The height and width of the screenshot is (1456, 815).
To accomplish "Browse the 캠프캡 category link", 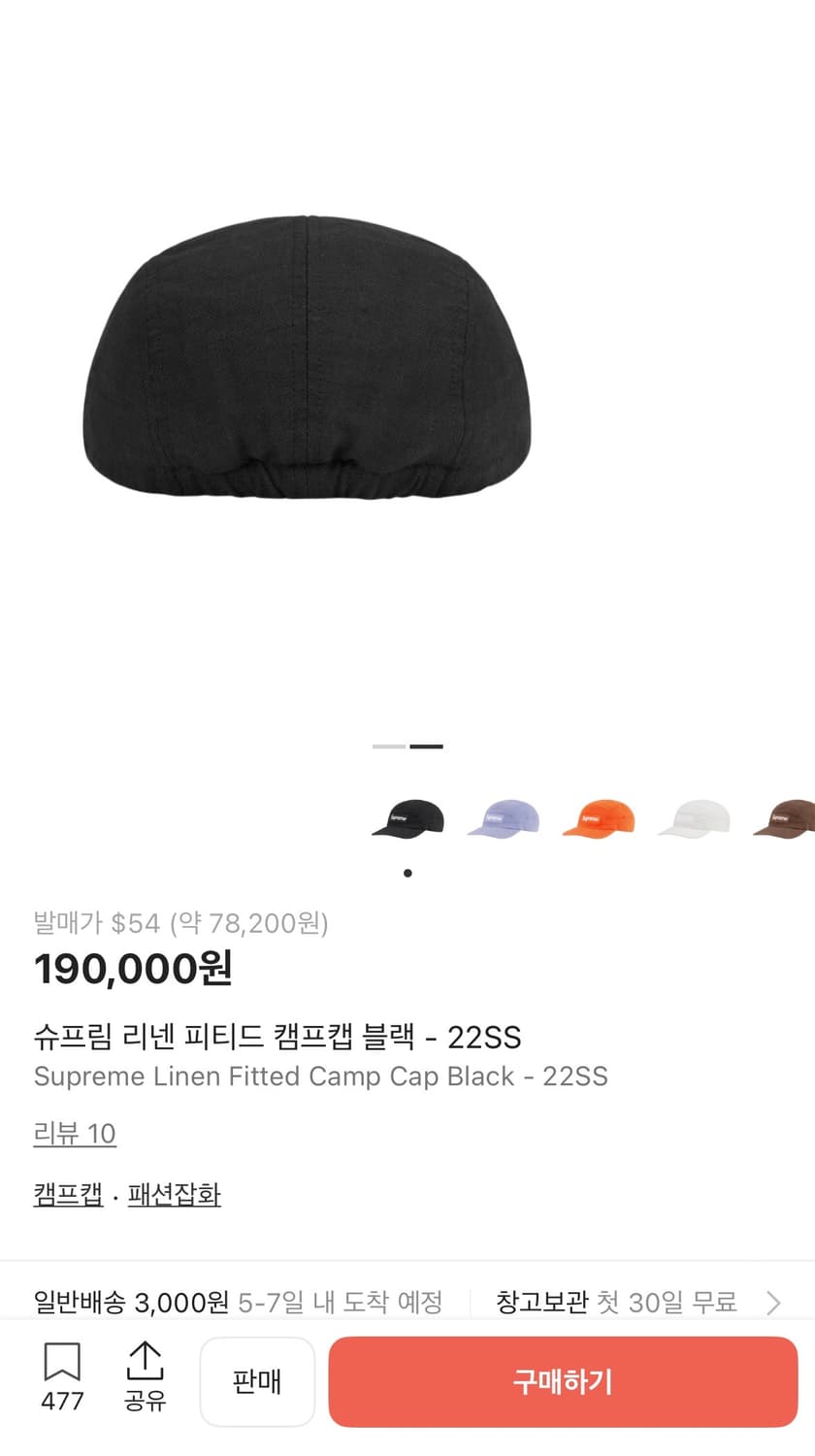I will click(68, 1194).
